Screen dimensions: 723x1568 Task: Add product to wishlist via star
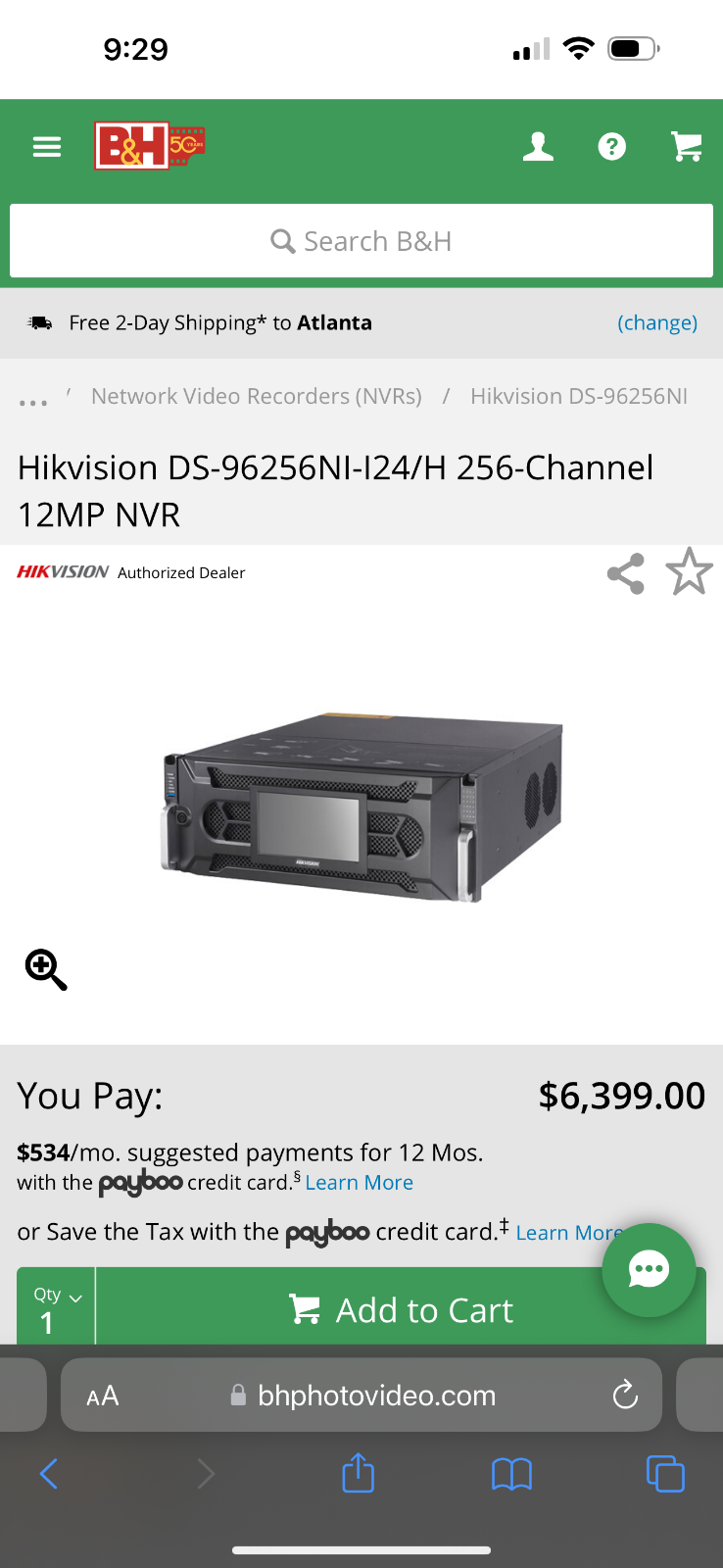[689, 574]
